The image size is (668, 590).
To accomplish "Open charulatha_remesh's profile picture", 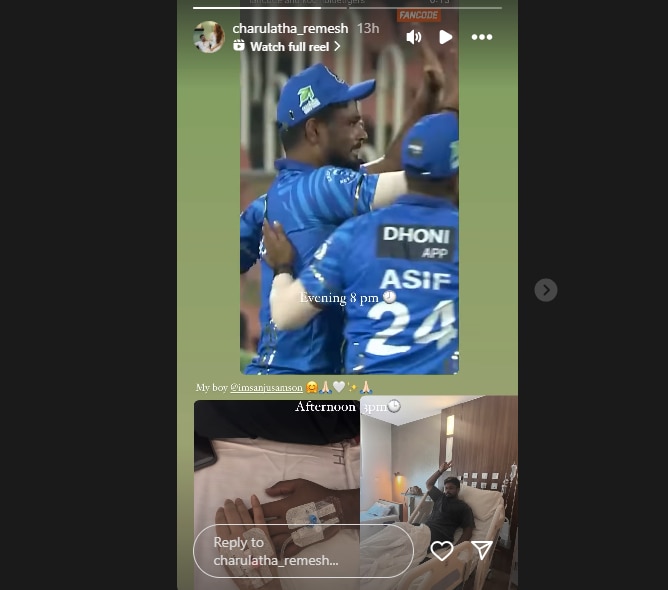I will click(208, 37).
